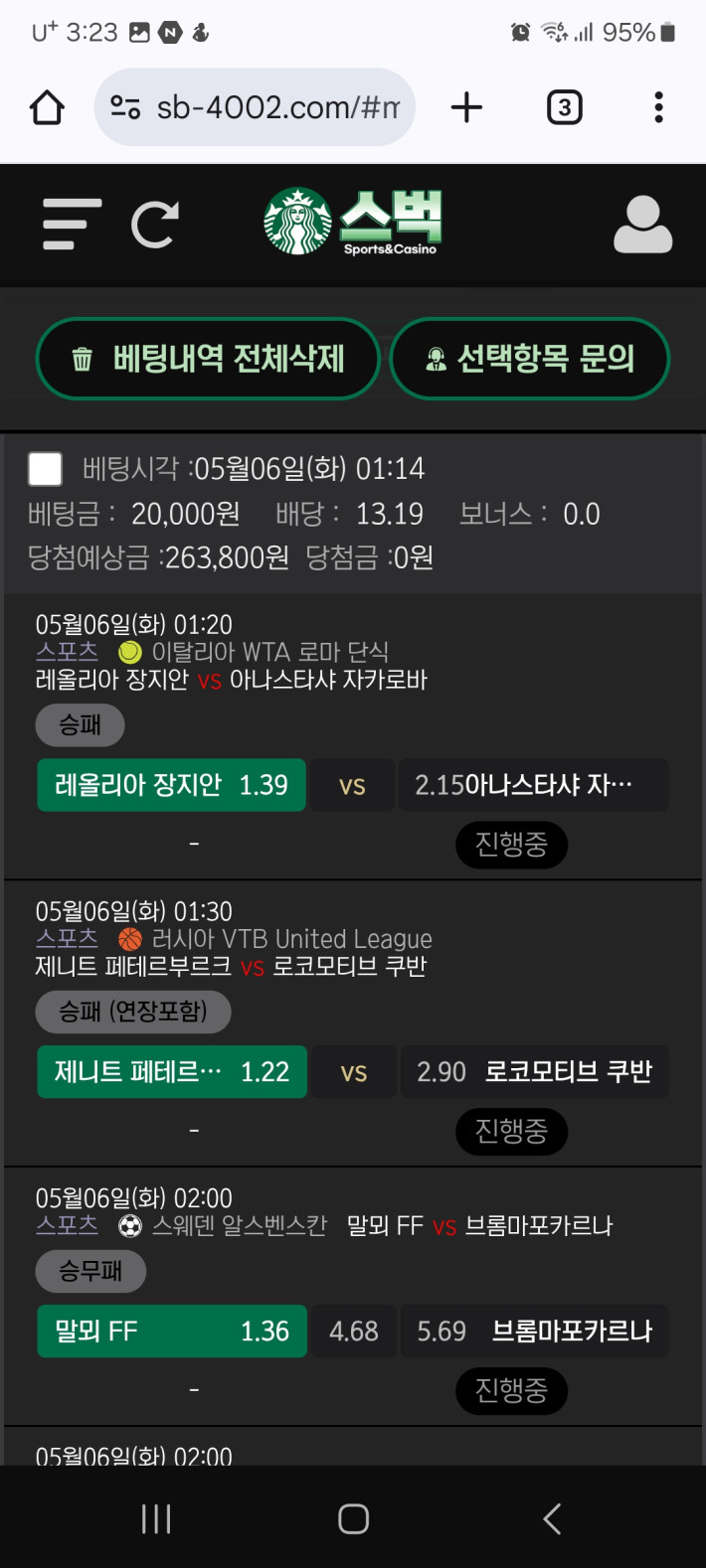View the open tabs switcher
The height and width of the screenshot is (1568, 706).
click(564, 107)
